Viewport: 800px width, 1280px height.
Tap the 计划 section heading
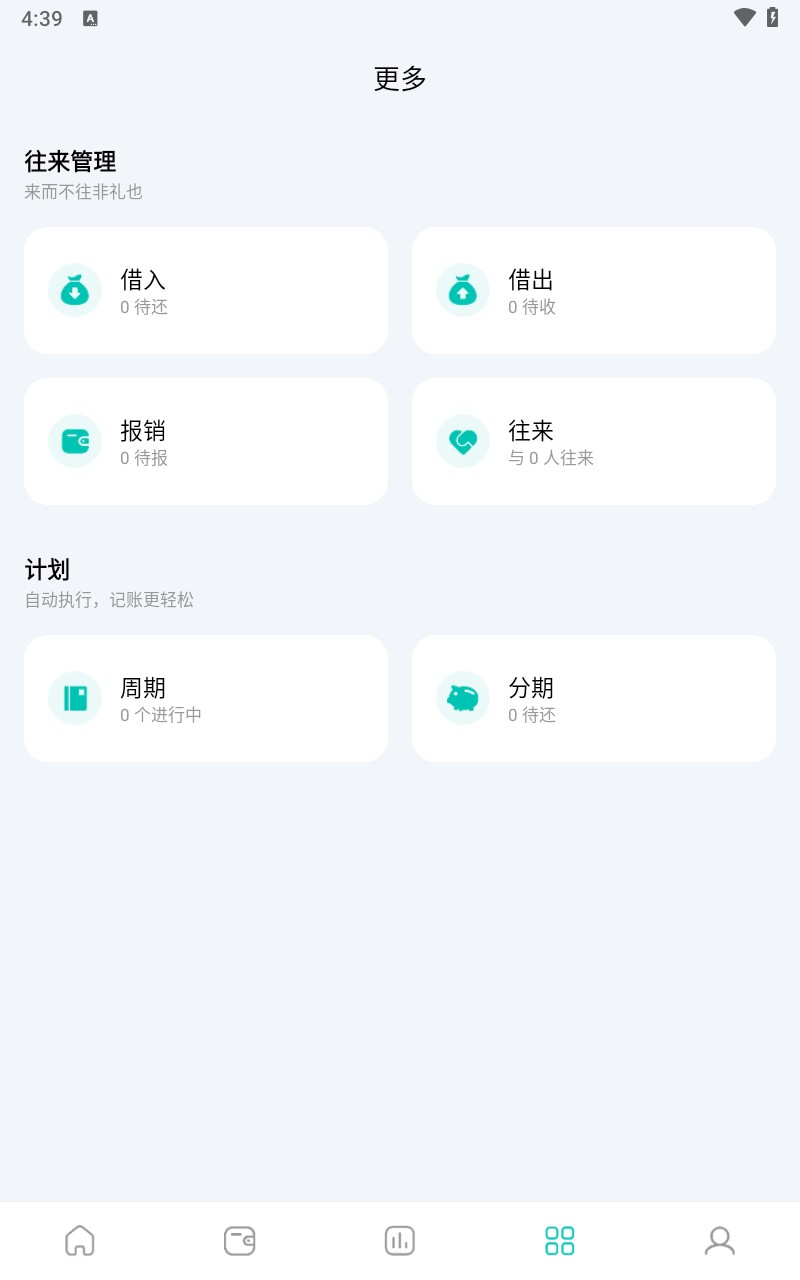coord(47,569)
